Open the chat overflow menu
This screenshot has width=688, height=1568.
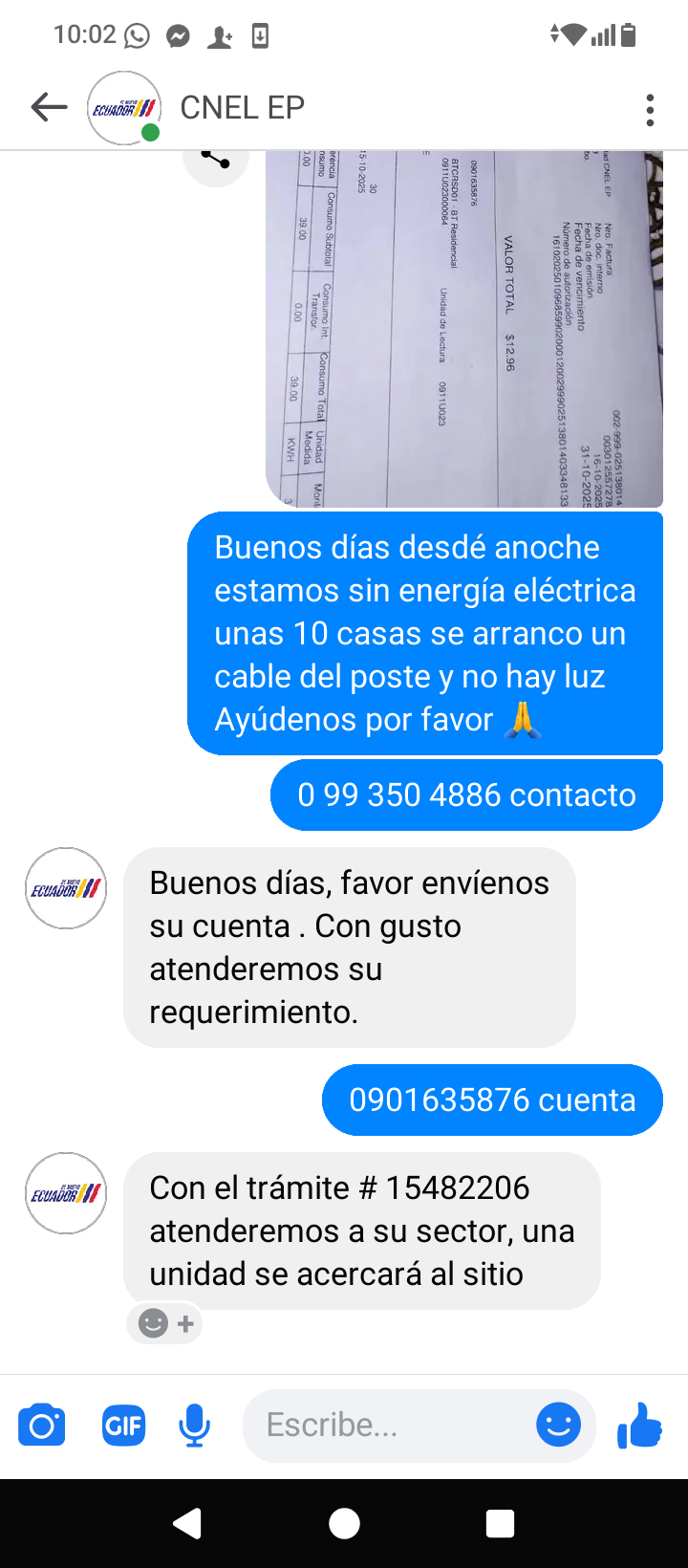650,110
